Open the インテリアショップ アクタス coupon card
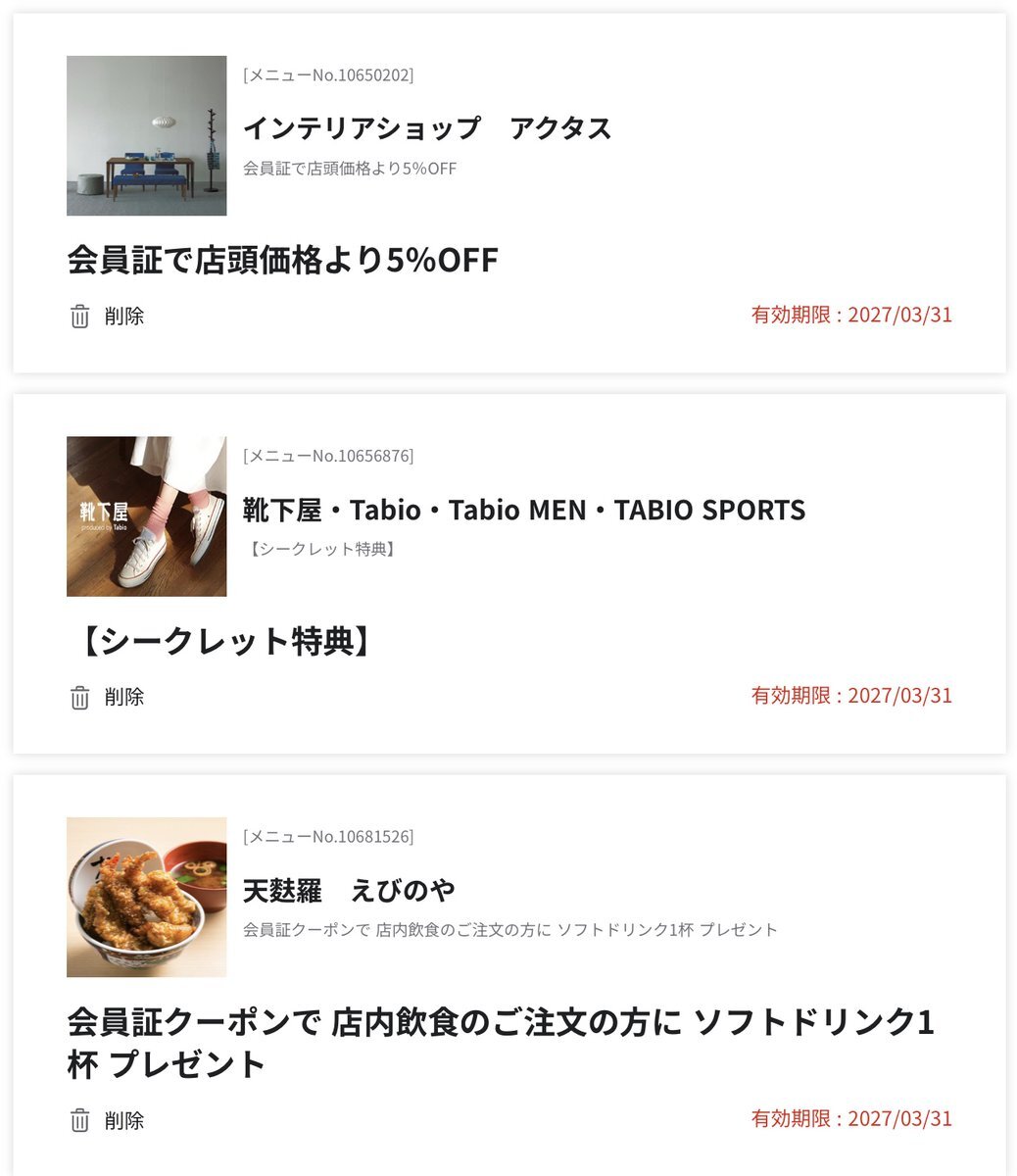 (x=426, y=128)
